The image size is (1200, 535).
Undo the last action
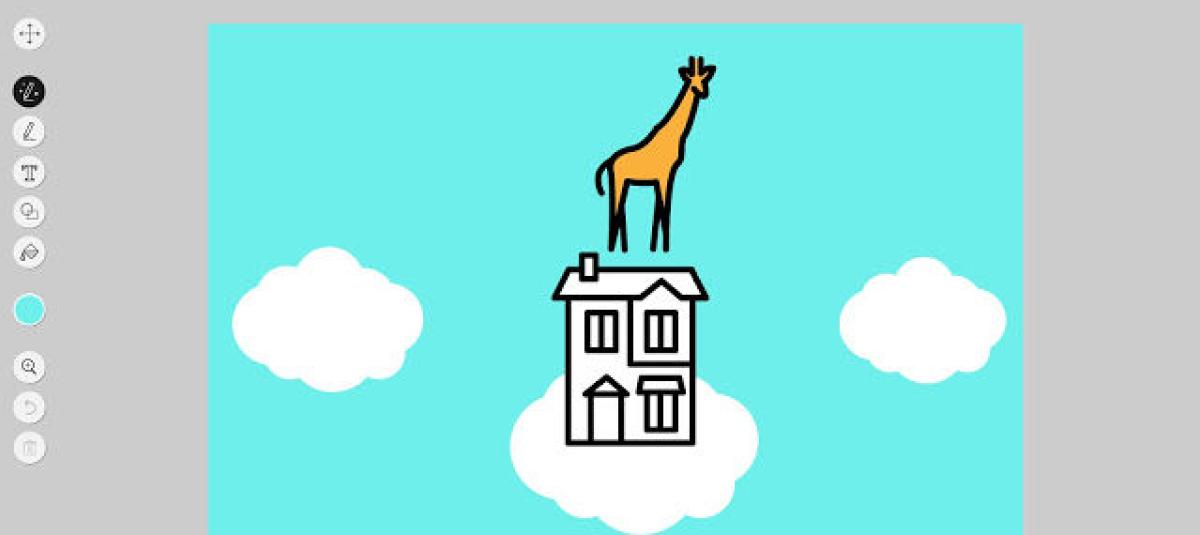(x=29, y=407)
